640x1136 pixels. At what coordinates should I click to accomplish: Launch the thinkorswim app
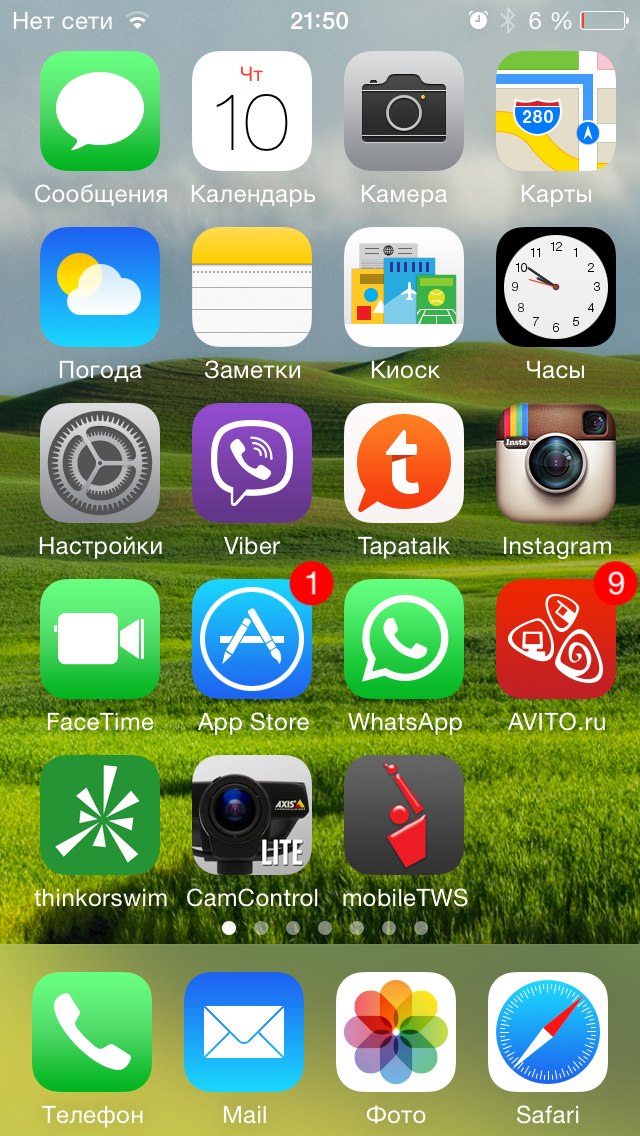[100, 815]
